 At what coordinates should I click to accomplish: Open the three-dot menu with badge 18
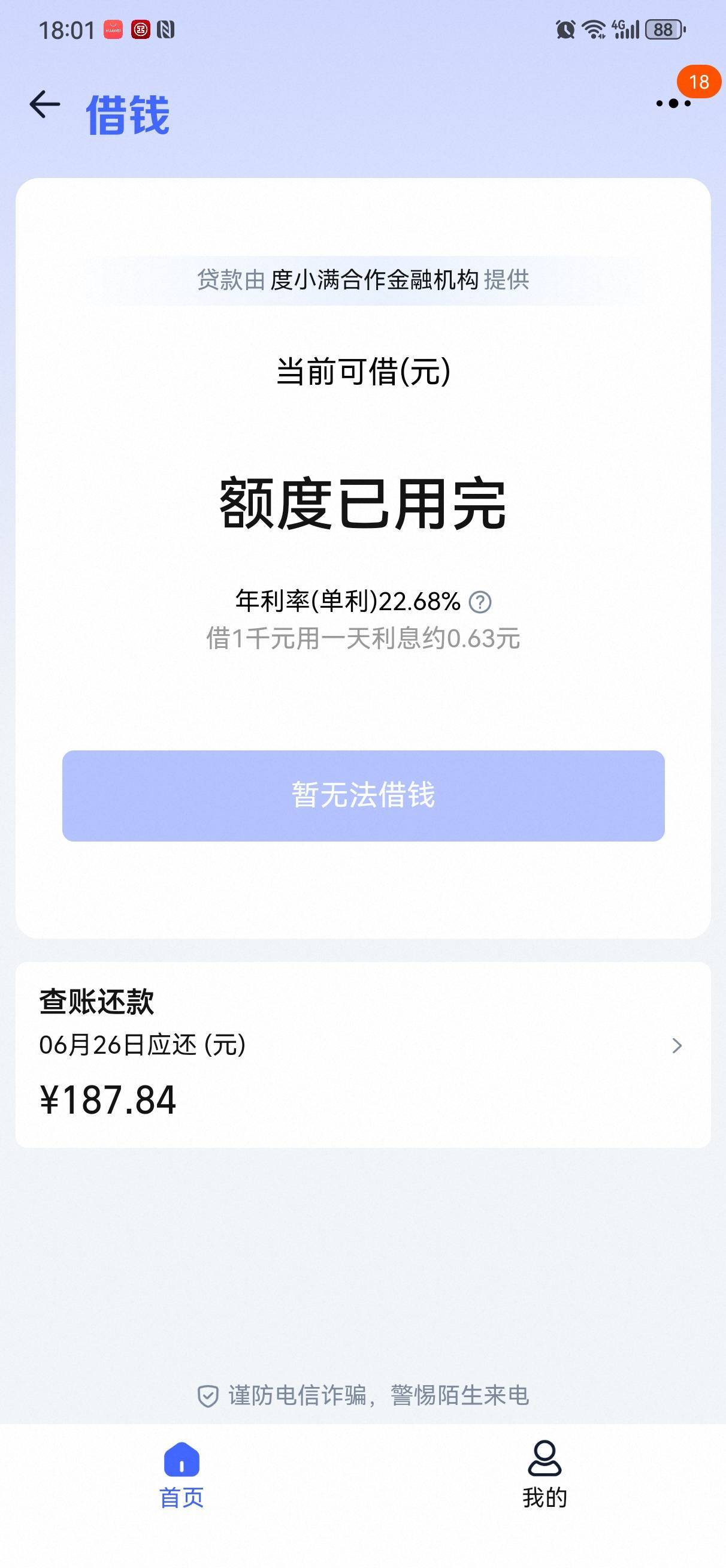pyautogui.click(x=674, y=104)
